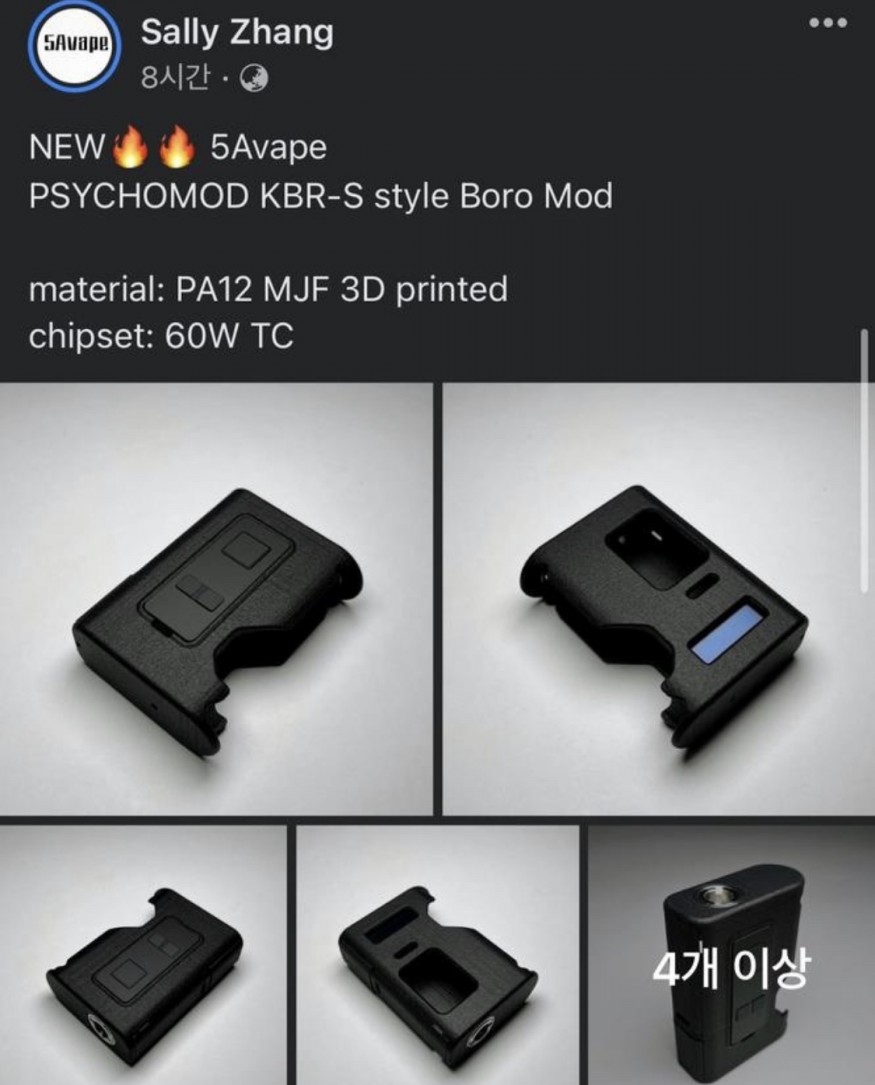Viewport: 875px width, 1085px height.
Task: Open the photo showing the blue screen side
Action: 658,598
